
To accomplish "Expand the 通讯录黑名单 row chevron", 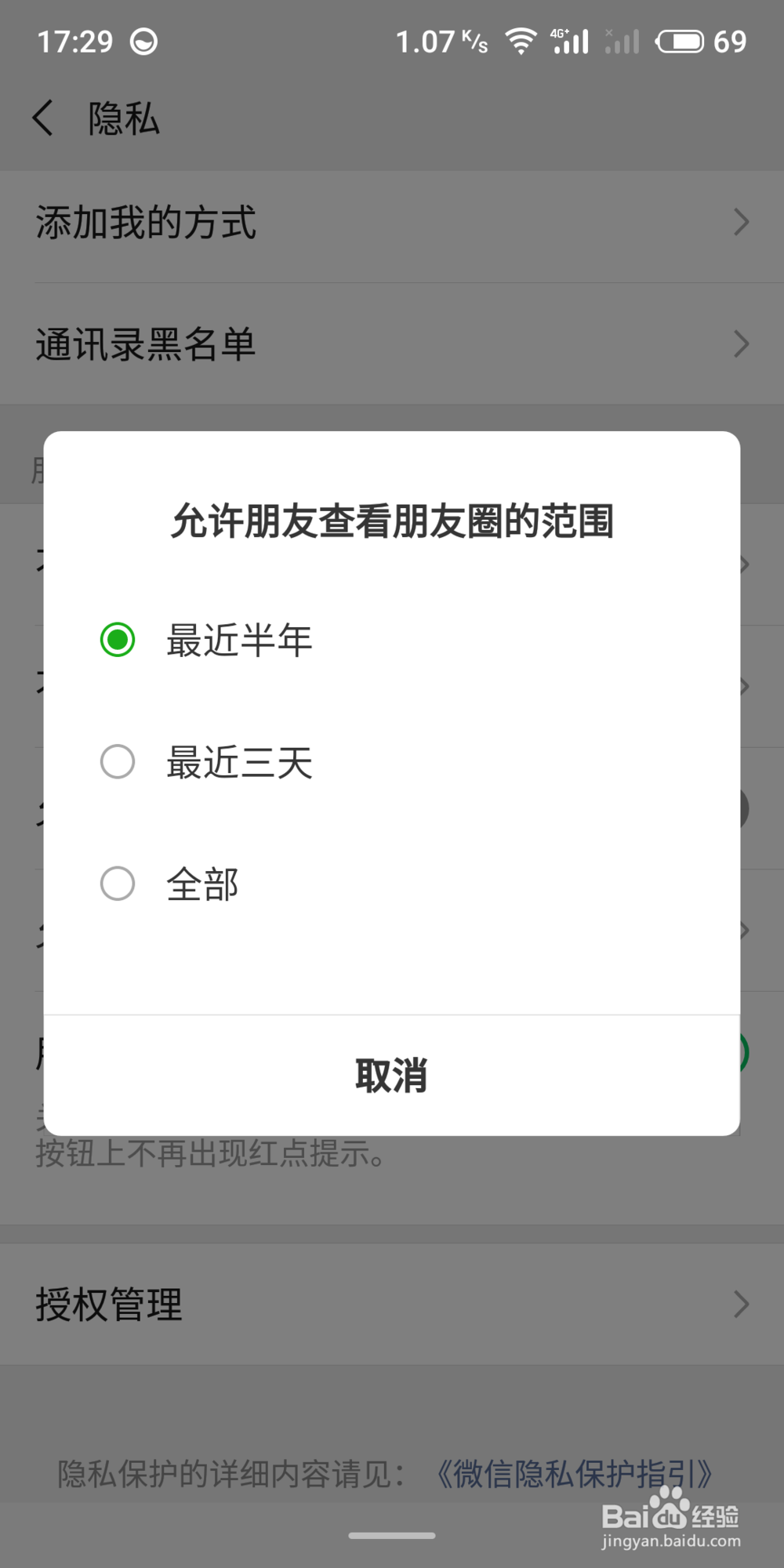I will pyautogui.click(x=740, y=343).
